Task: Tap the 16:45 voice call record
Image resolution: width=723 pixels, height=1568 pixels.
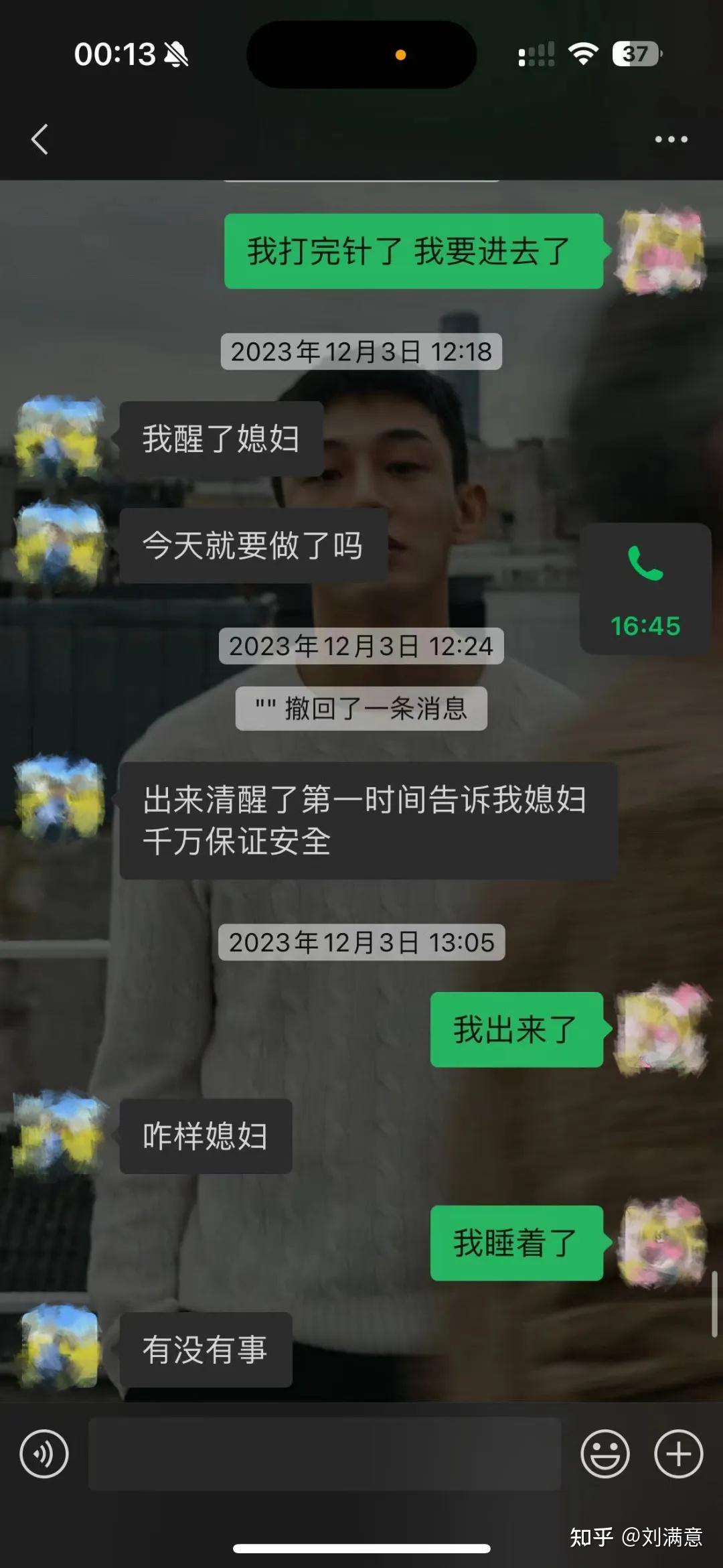Action: [645, 589]
